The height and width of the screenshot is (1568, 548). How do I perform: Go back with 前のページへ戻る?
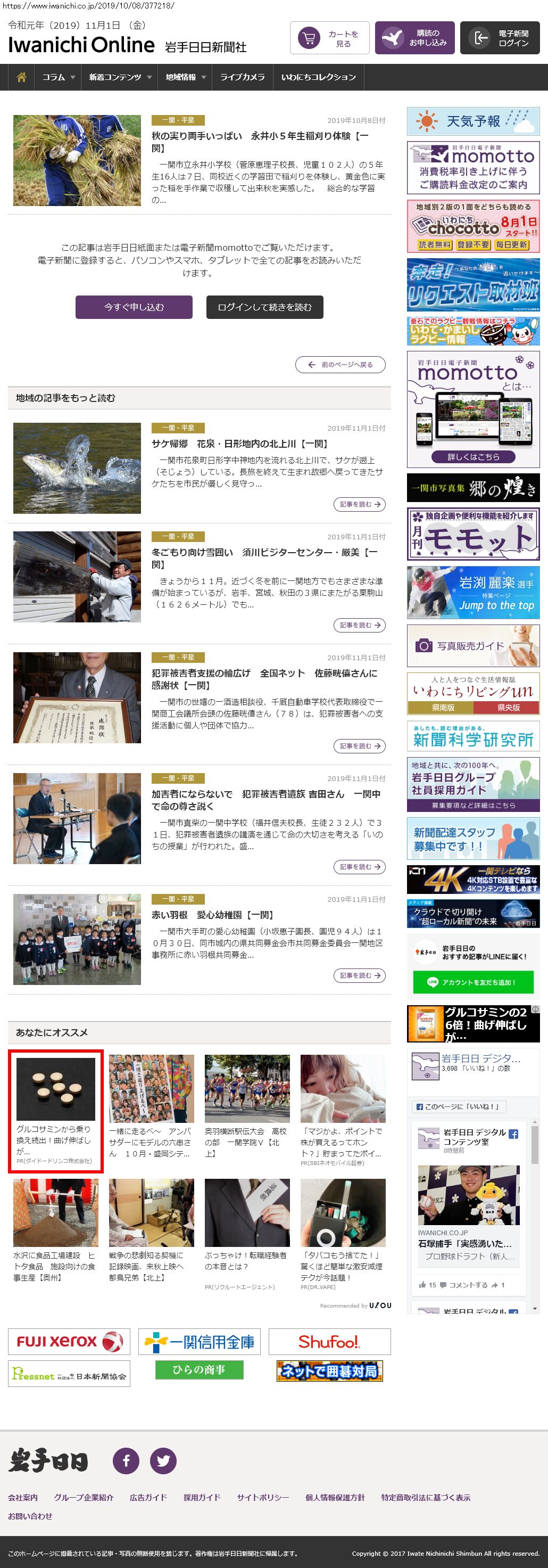[340, 365]
